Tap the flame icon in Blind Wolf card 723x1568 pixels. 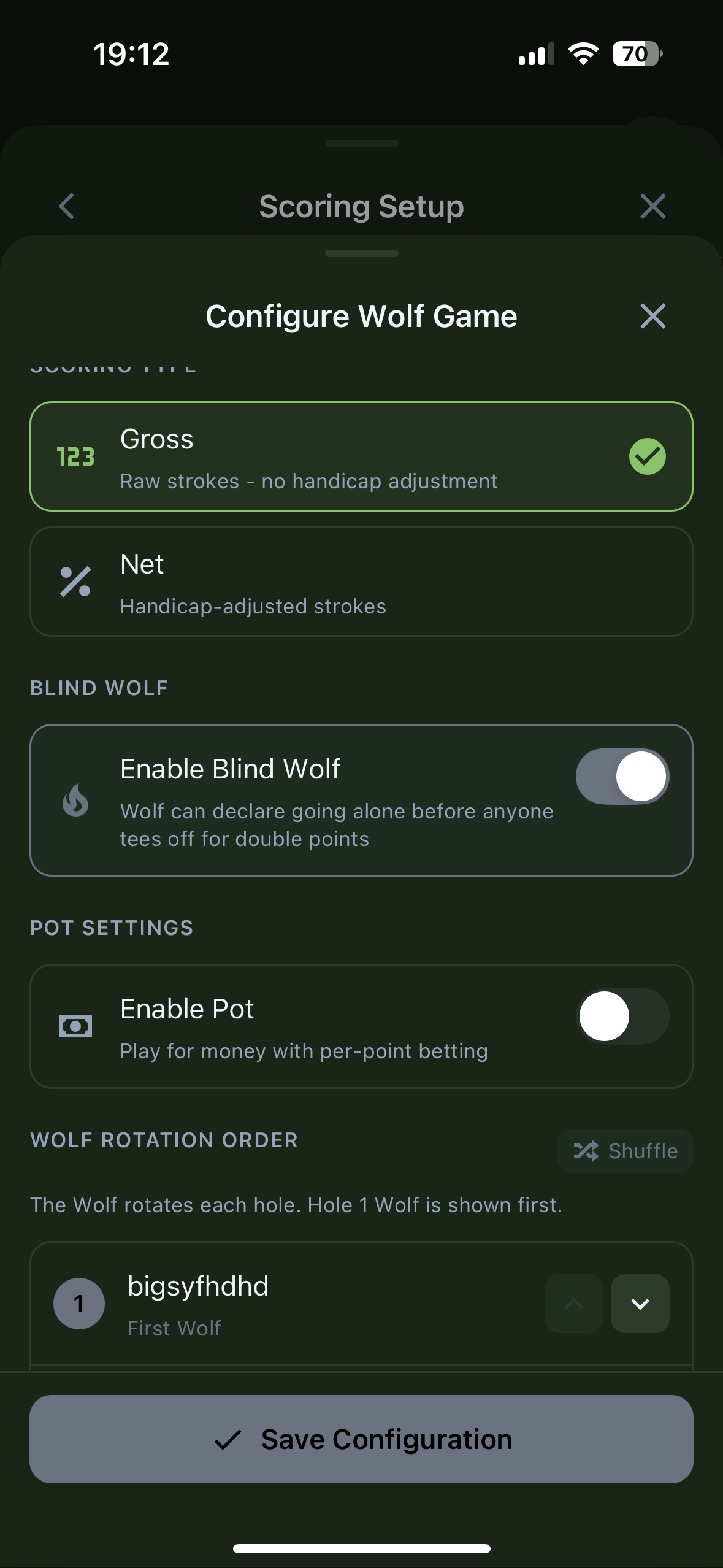click(75, 802)
